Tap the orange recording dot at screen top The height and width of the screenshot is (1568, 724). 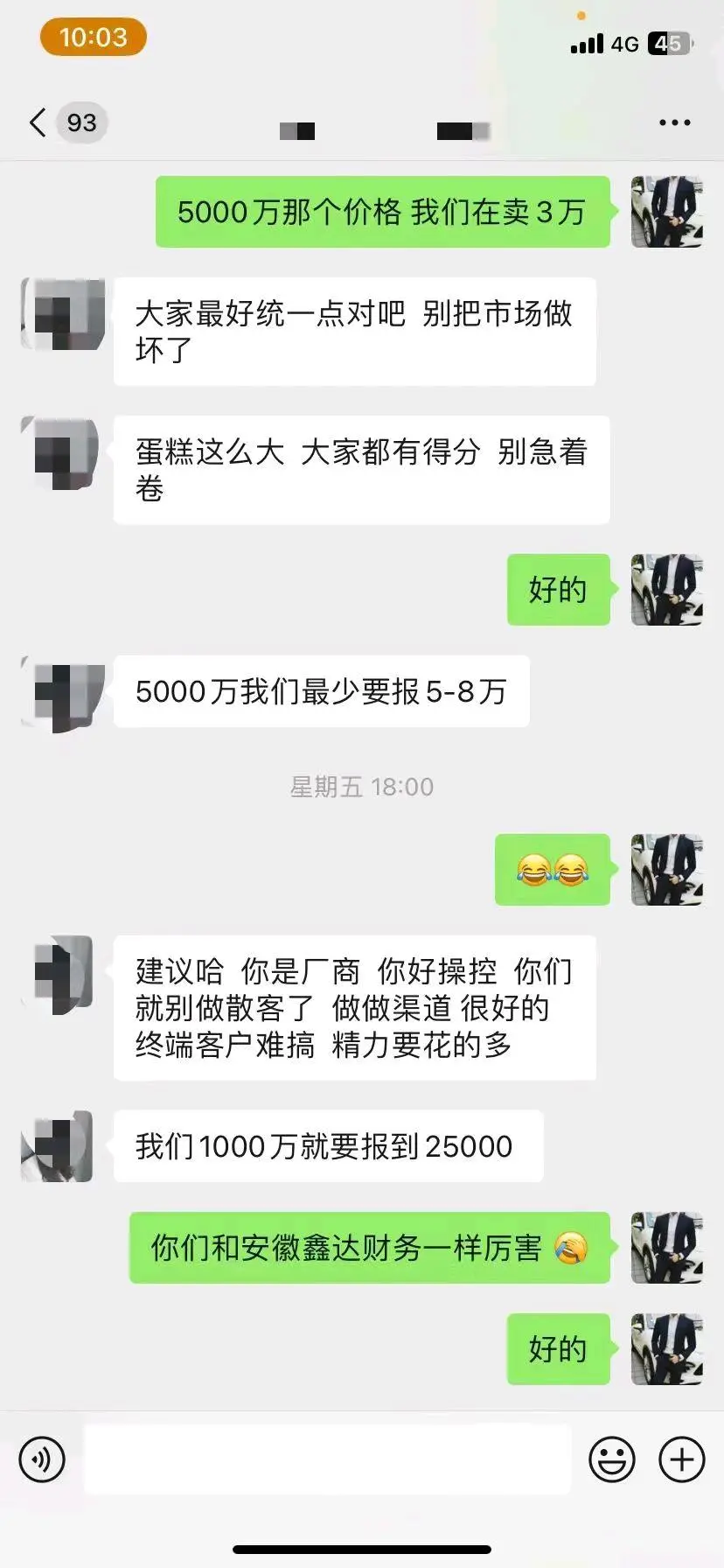[580, 16]
